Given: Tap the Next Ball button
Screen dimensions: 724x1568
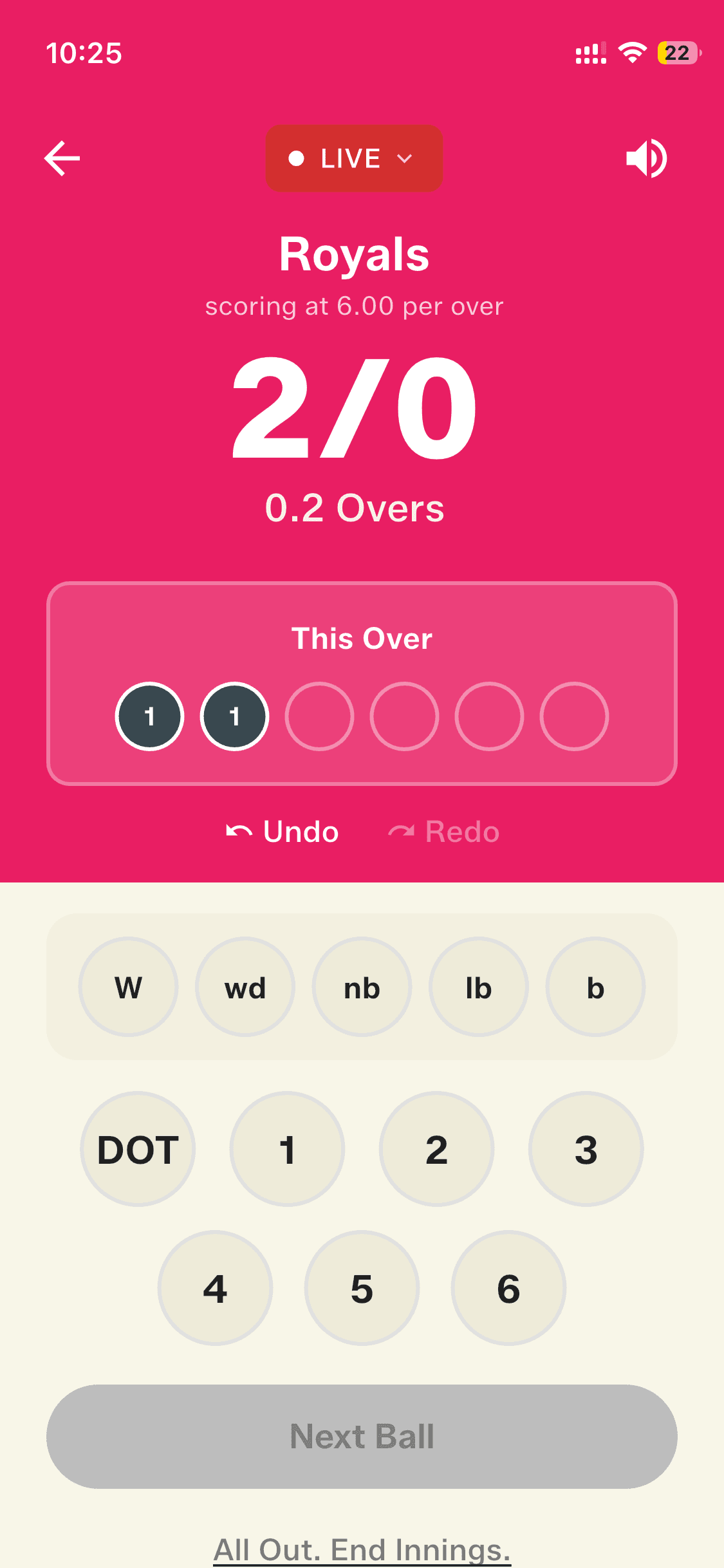Looking at the screenshot, I should point(362,1437).
